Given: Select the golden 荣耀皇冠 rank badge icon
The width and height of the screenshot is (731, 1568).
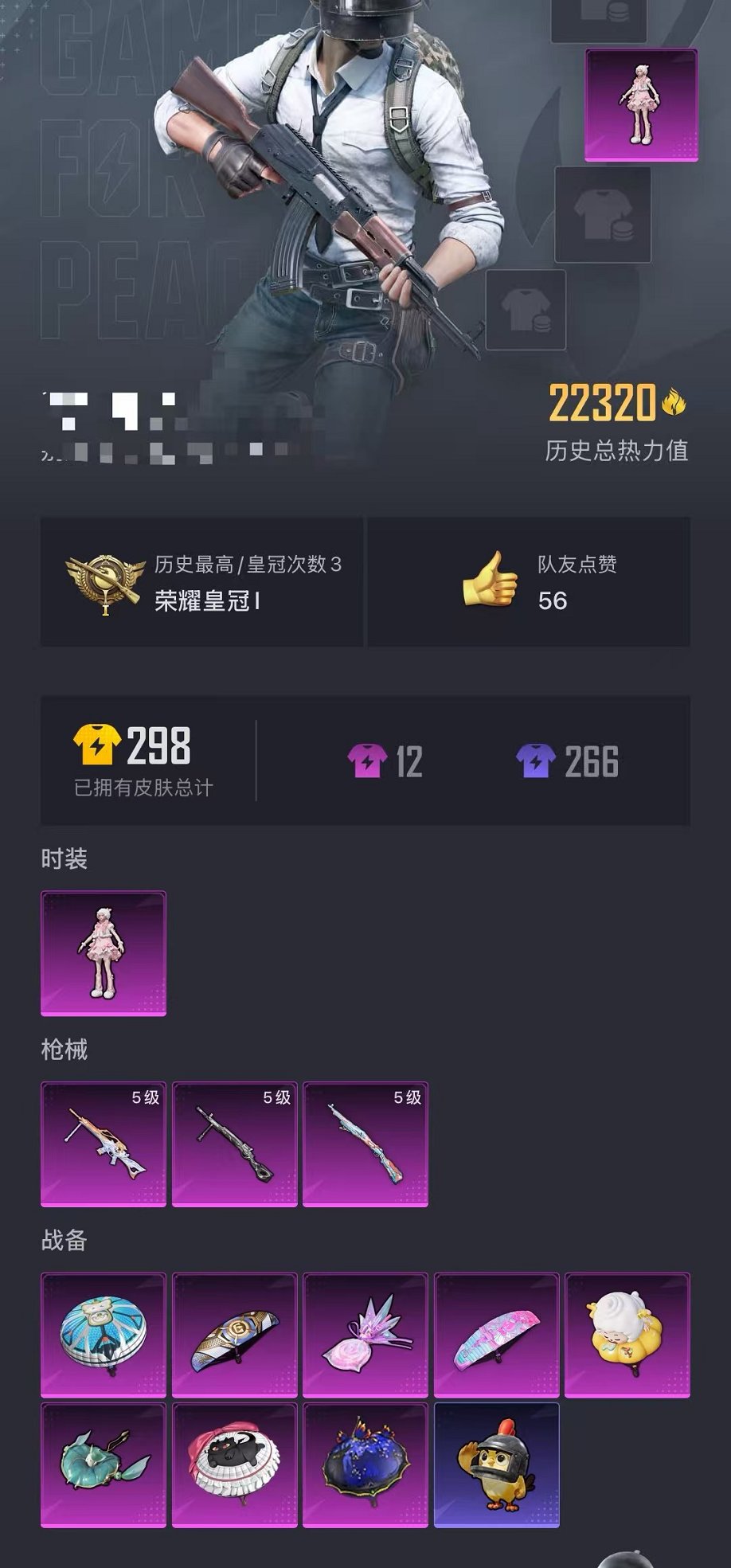Looking at the screenshot, I should point(104,585).
